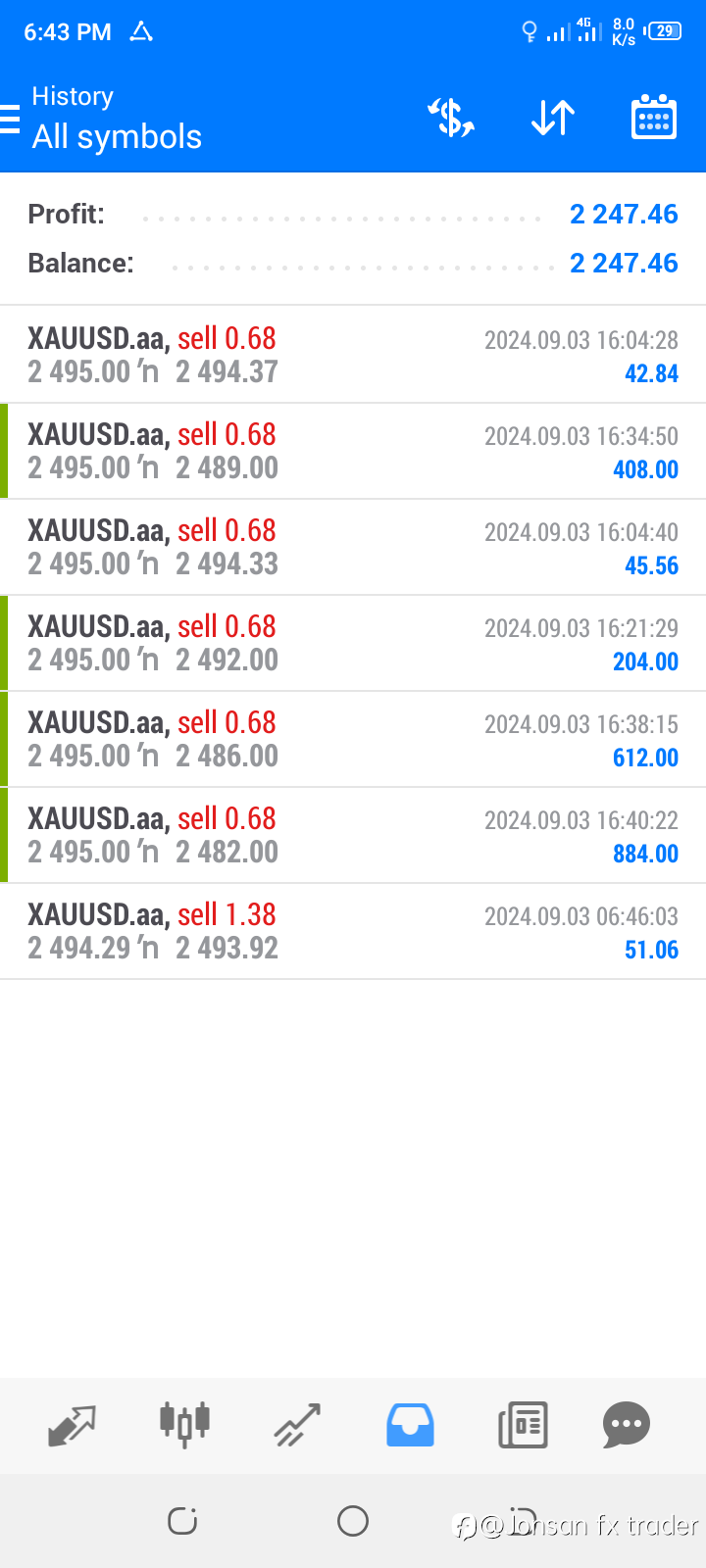Open the calendar date range filter
706x1568 pixels.
click(x=654, y=118)
